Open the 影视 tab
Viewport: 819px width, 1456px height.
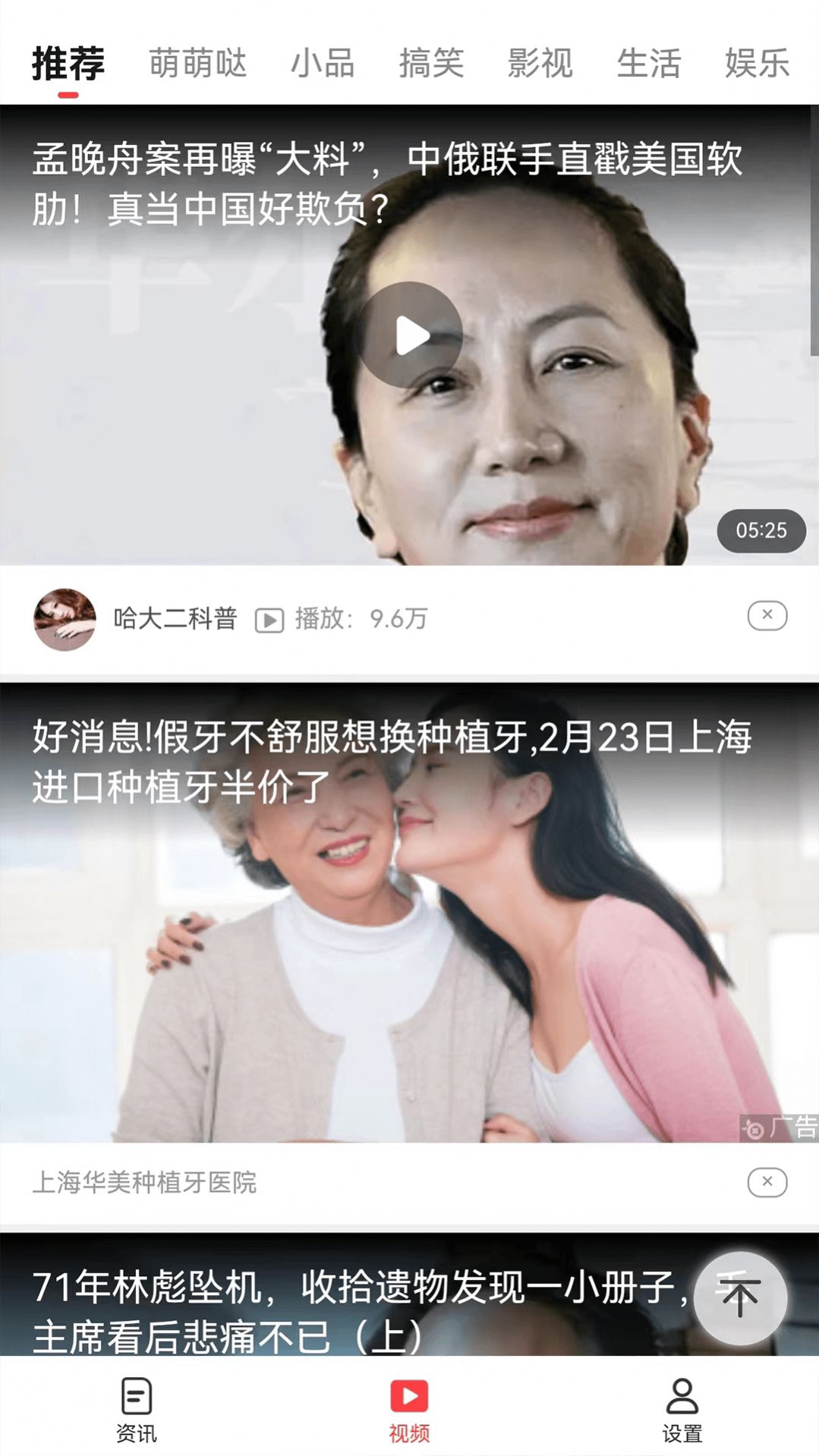pos(540,63)
